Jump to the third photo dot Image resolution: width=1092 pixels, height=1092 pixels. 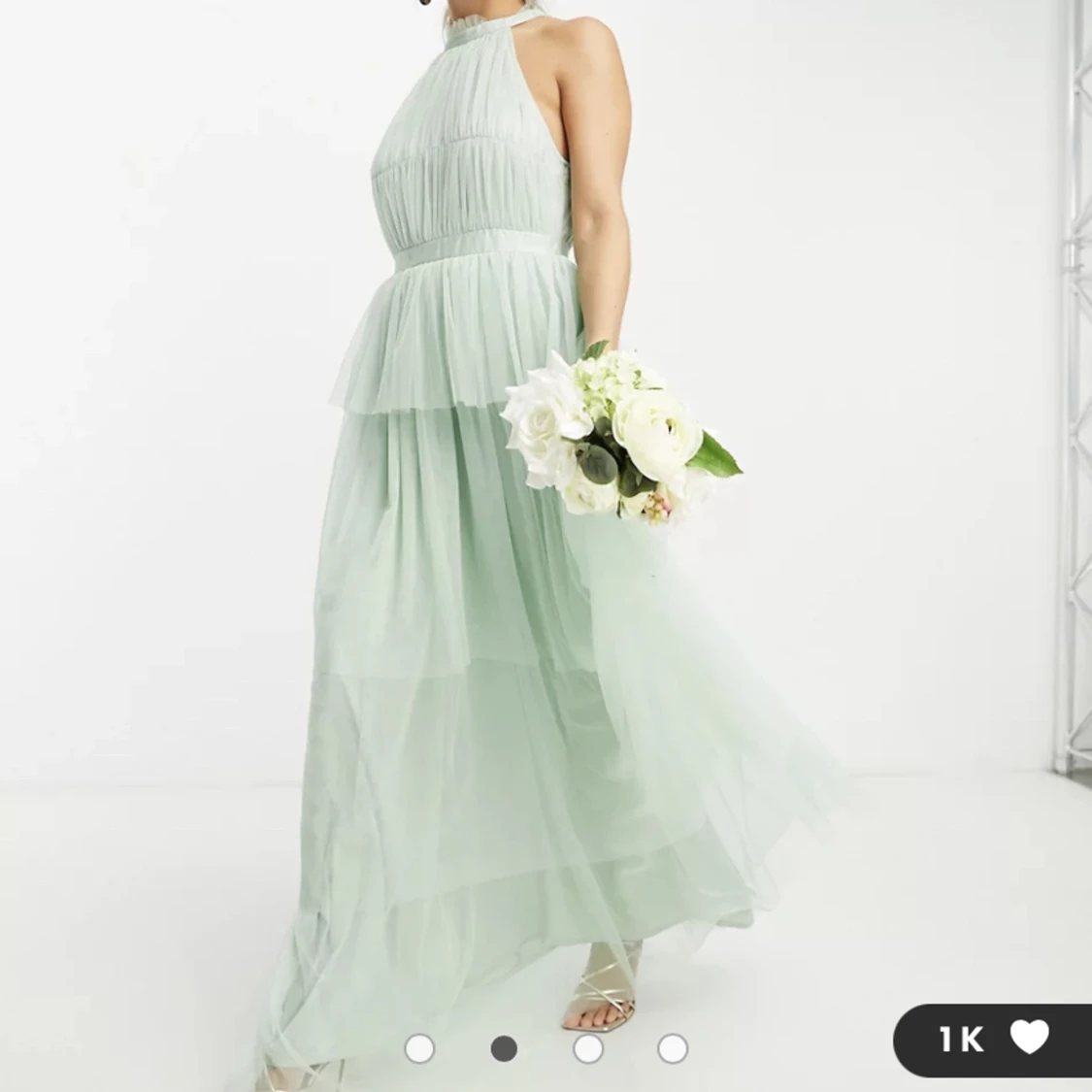point(588,1048)
